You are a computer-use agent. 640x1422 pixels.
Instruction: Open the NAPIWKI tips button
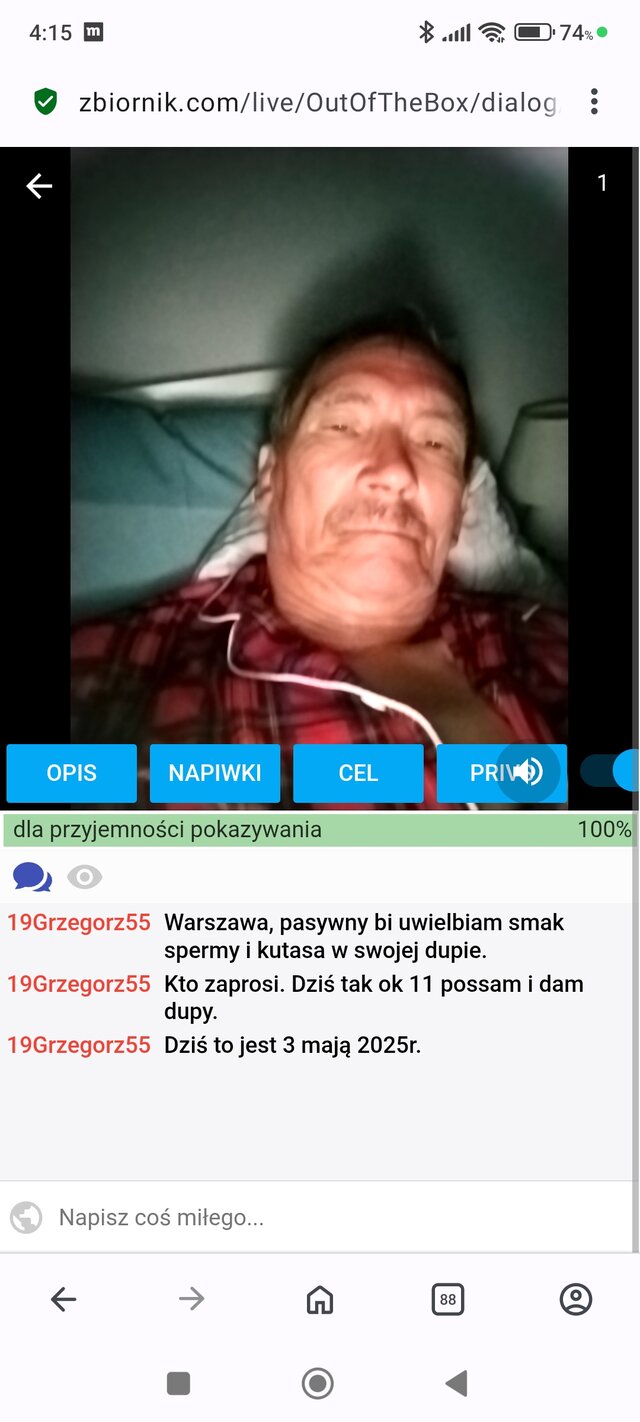pyautogui.click(x=215, y=773)
